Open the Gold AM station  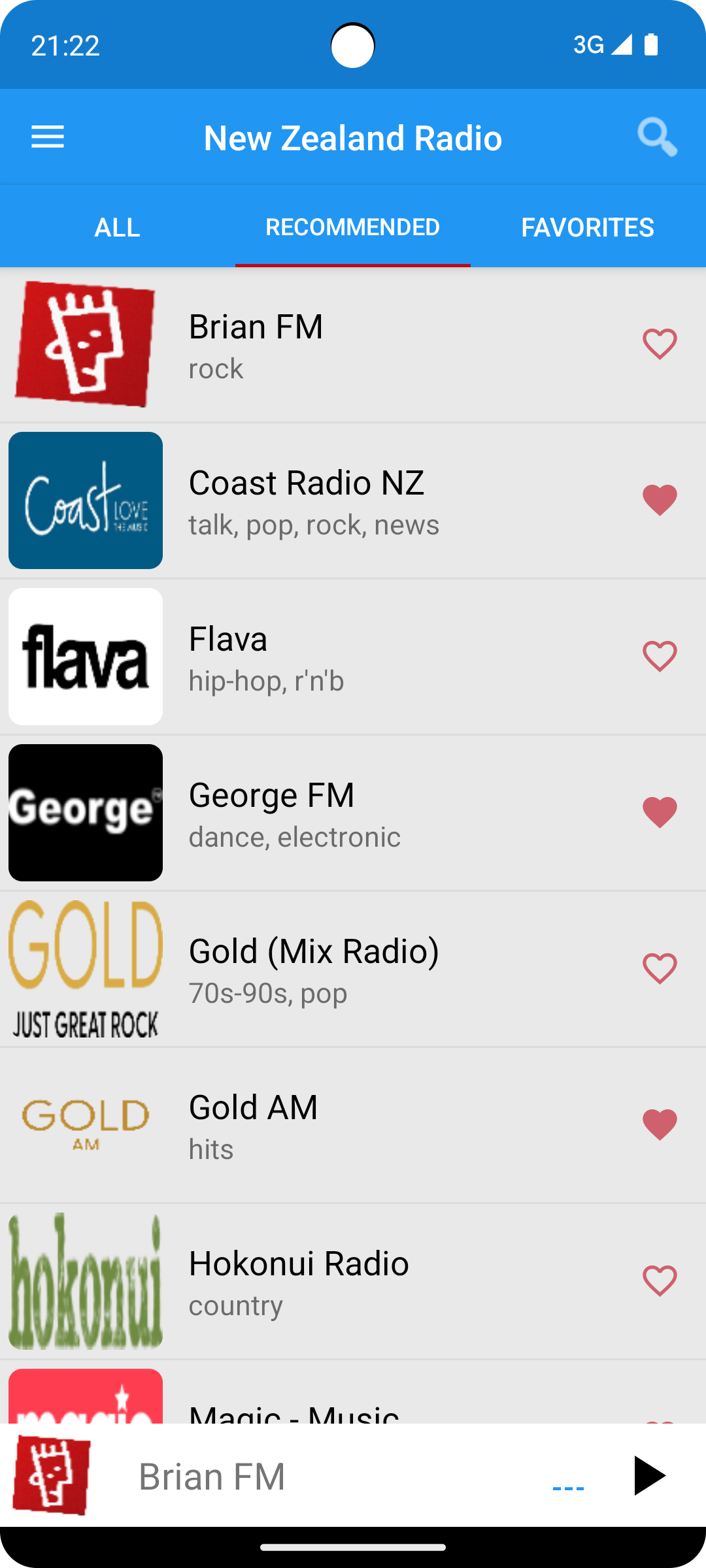(353, 1125)
